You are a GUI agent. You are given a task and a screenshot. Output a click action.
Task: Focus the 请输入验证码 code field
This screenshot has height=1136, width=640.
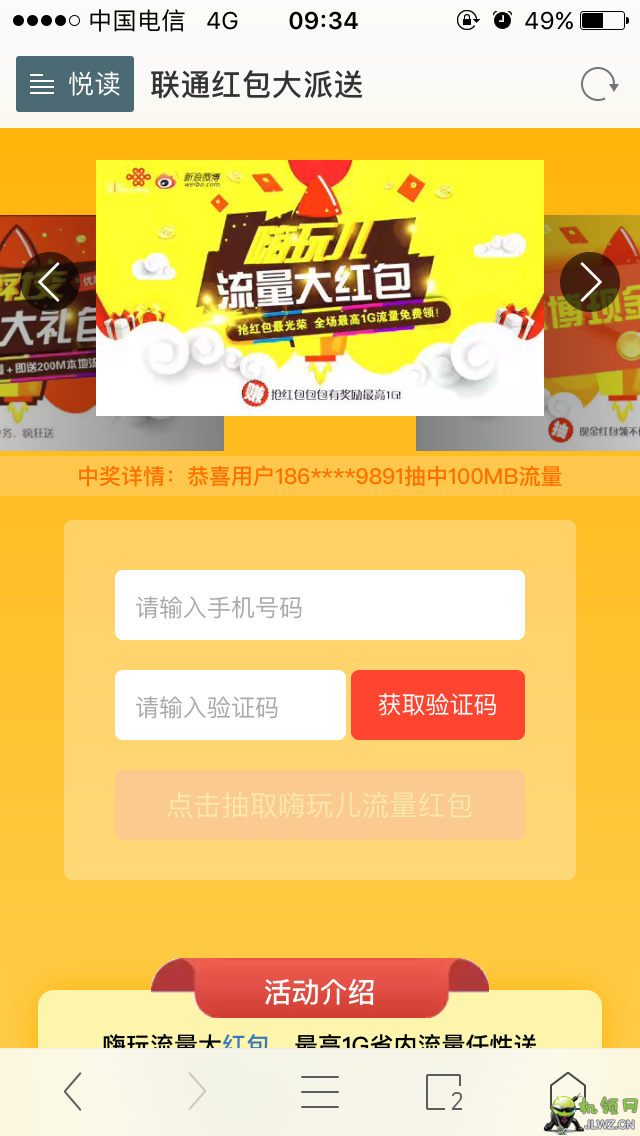pos(230,705)
